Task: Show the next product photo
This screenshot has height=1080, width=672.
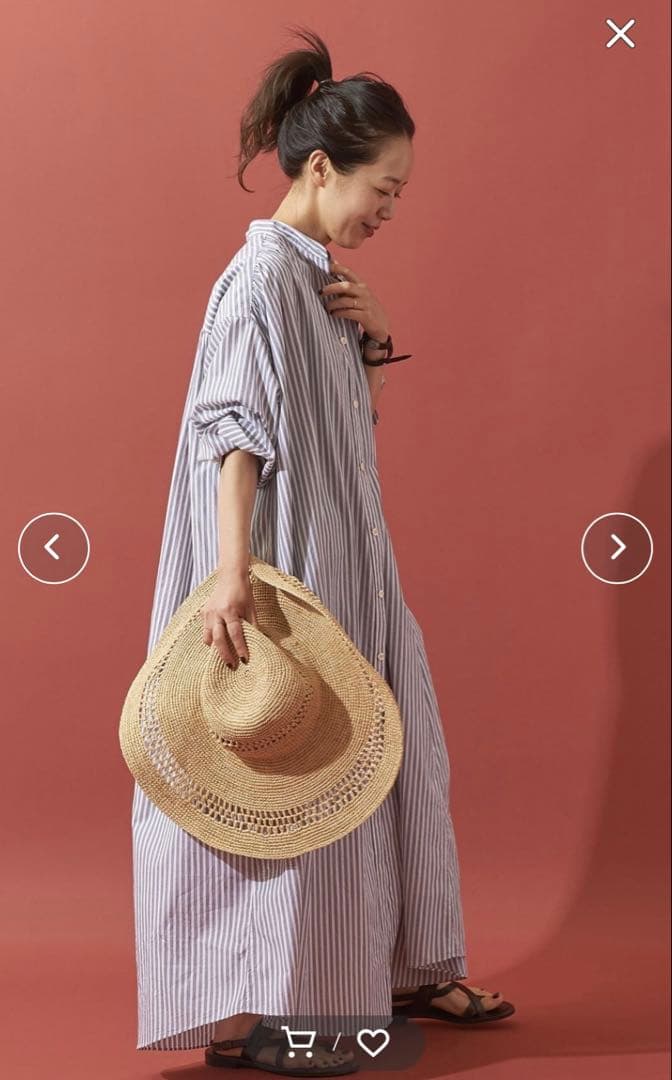Action: [x=617, y=548]
